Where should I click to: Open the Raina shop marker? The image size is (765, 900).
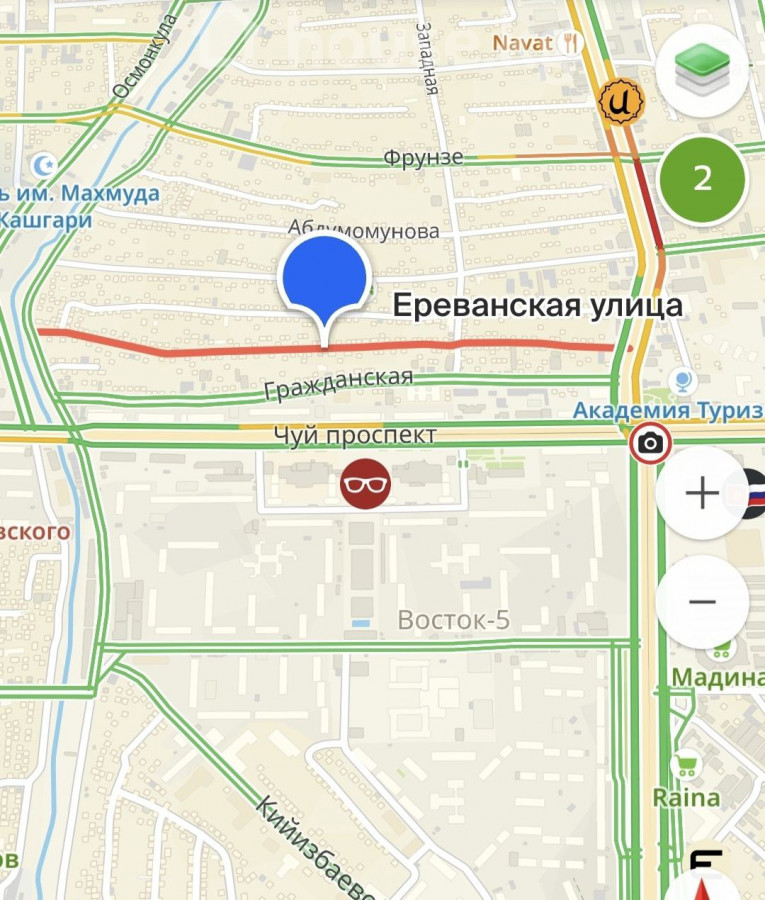point(685,767)
